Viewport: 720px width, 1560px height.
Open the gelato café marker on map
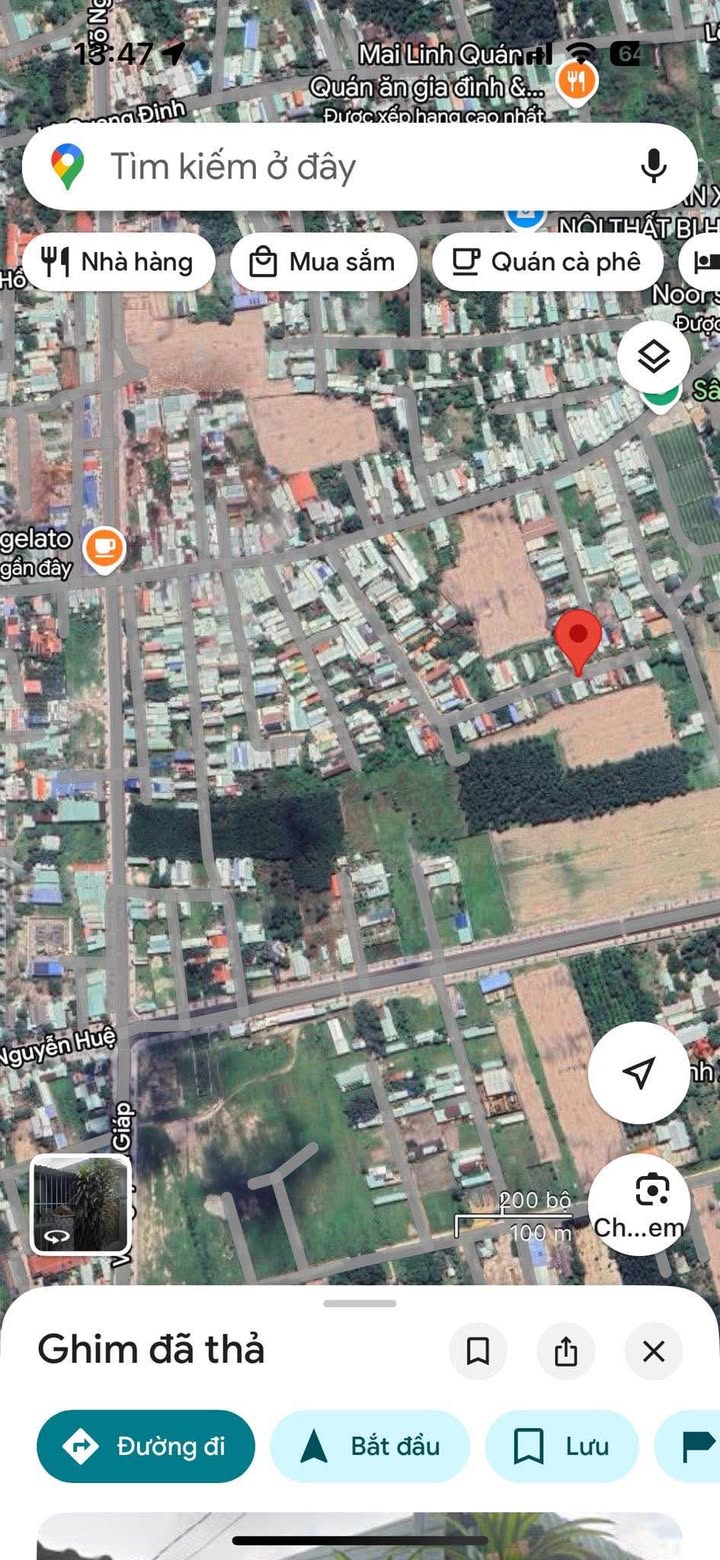(x=104, y=549)
